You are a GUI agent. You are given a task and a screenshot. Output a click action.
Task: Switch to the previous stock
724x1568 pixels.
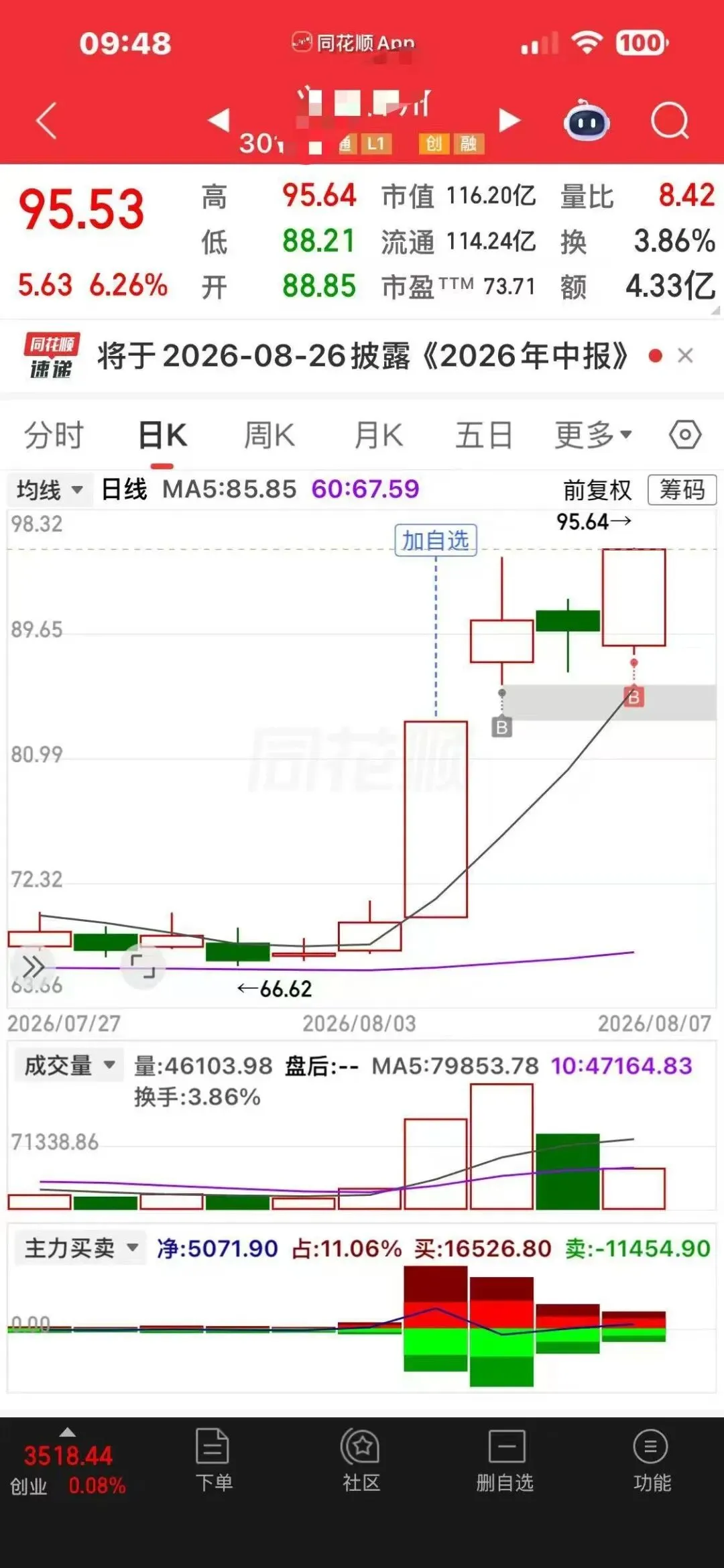coord(219,121)
